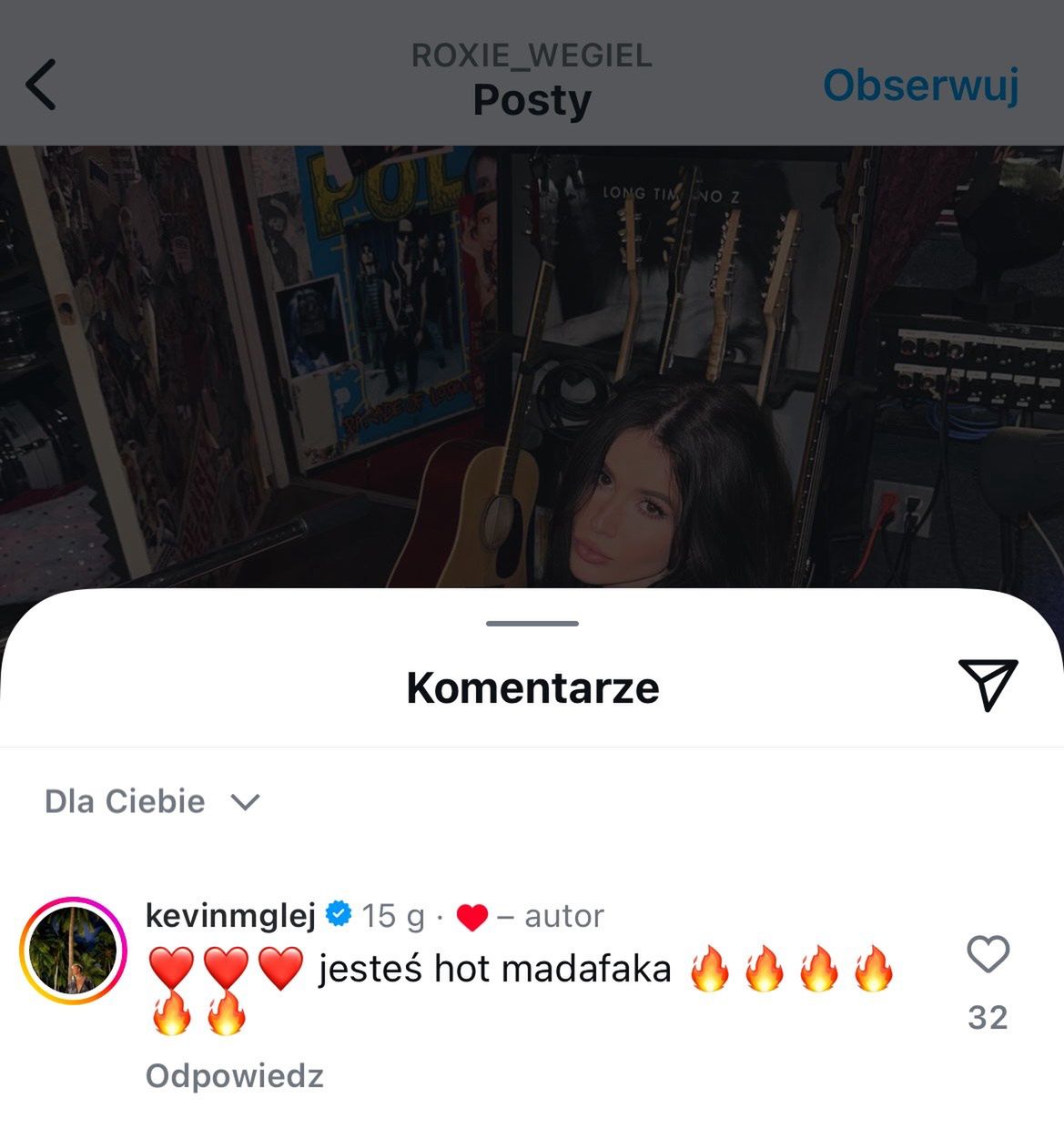The image size is (1064, 1129).
Task: Share the post with the paper plane icon
Action: 988,684
